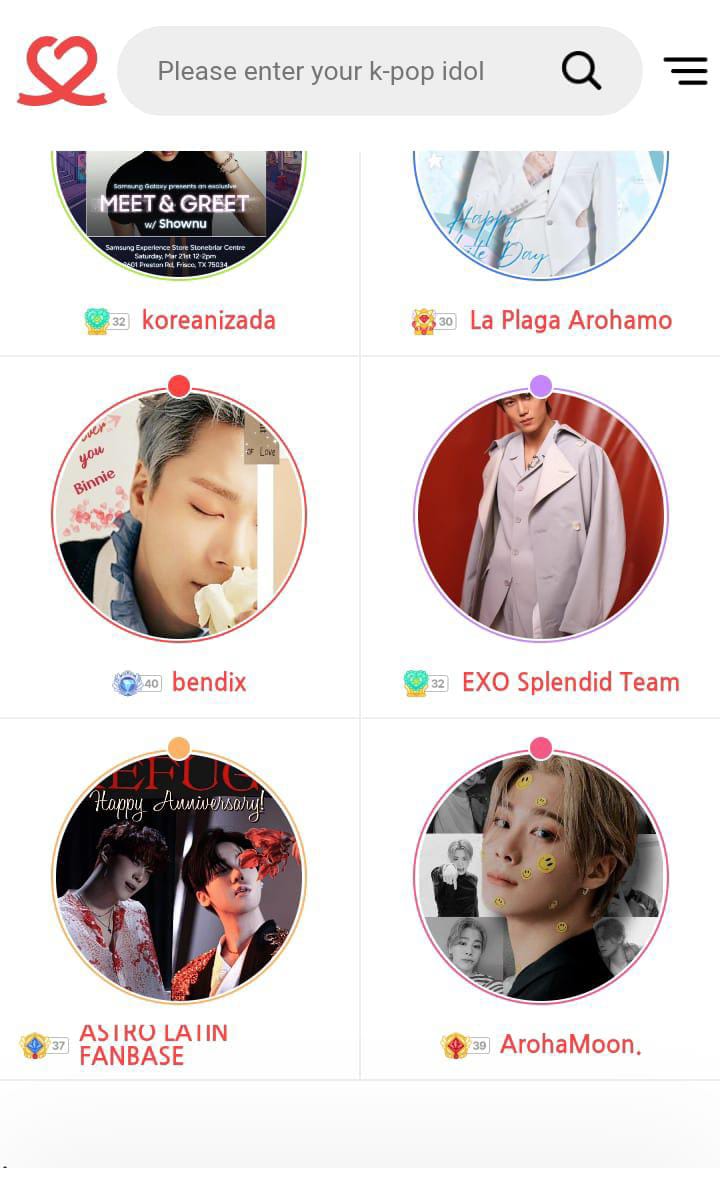Screen dimensions: 720x1181
Task: View the bendix profile picture
Action: (x=179, y=515)
